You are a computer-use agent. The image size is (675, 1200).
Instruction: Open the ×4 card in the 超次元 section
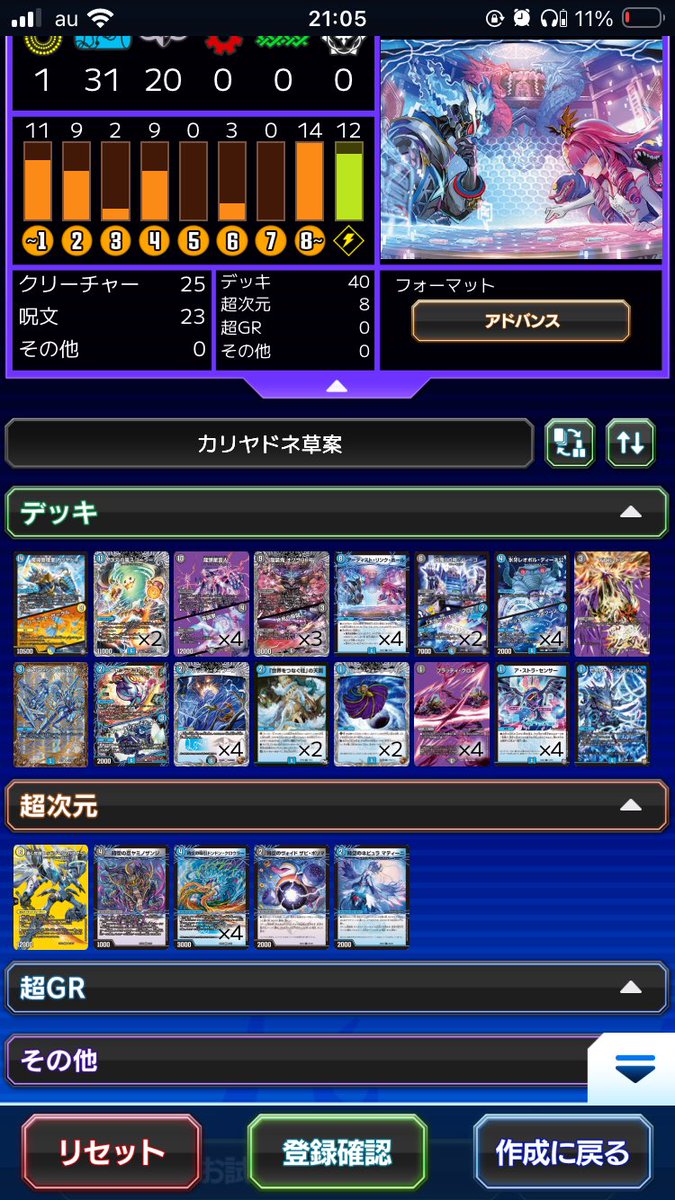pyautogui.click(x=211, y=896)
